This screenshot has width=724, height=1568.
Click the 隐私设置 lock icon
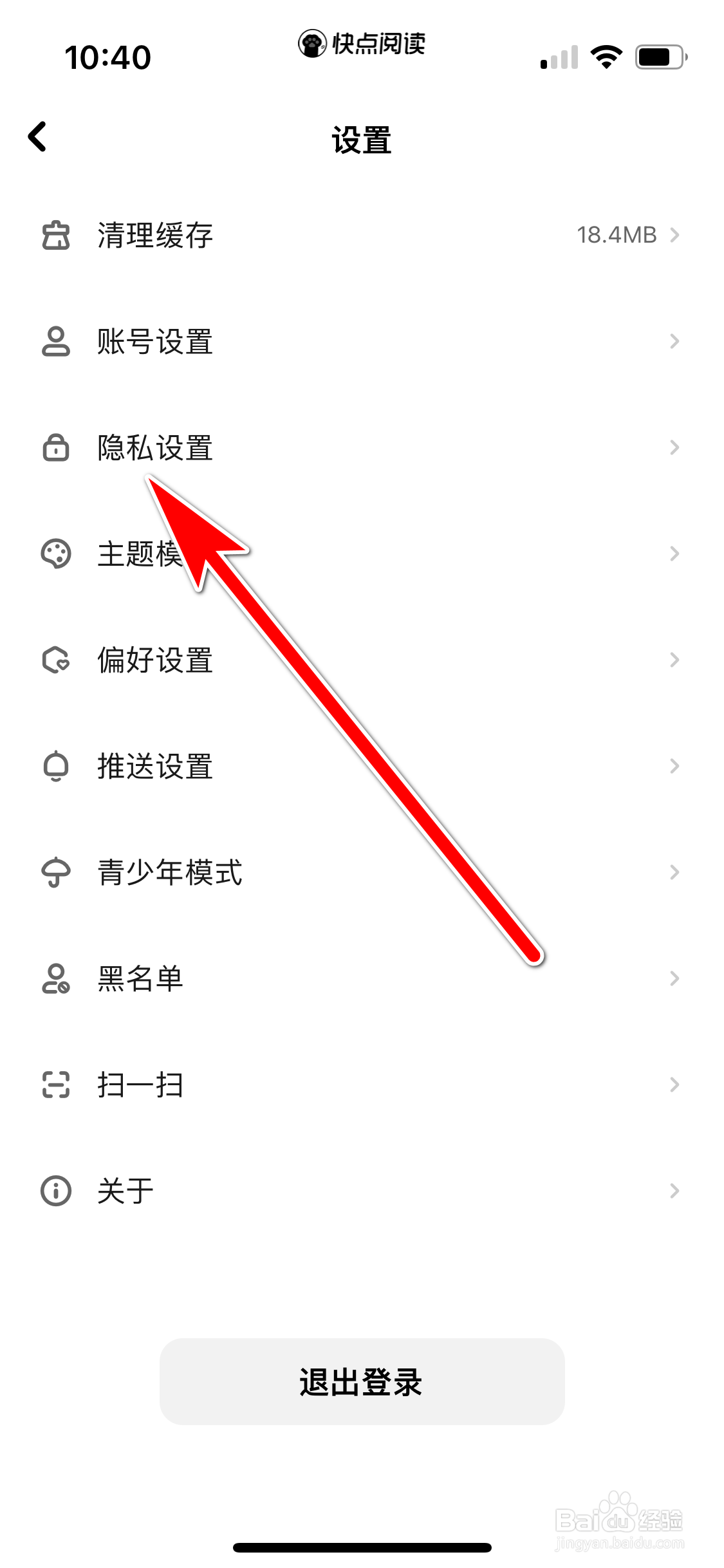[55, 449]
